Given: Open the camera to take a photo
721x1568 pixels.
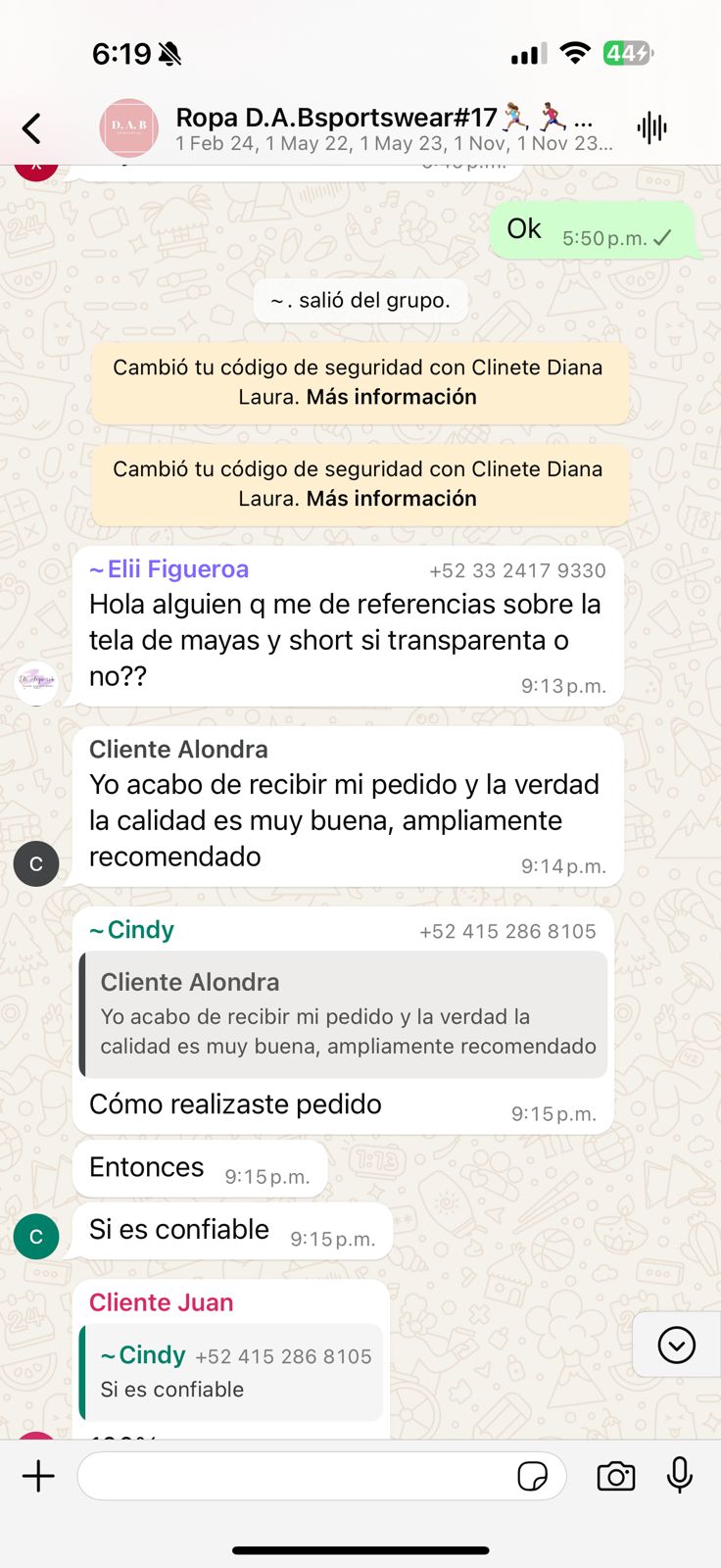Looking at the screenshot, I should [615, 1476].
